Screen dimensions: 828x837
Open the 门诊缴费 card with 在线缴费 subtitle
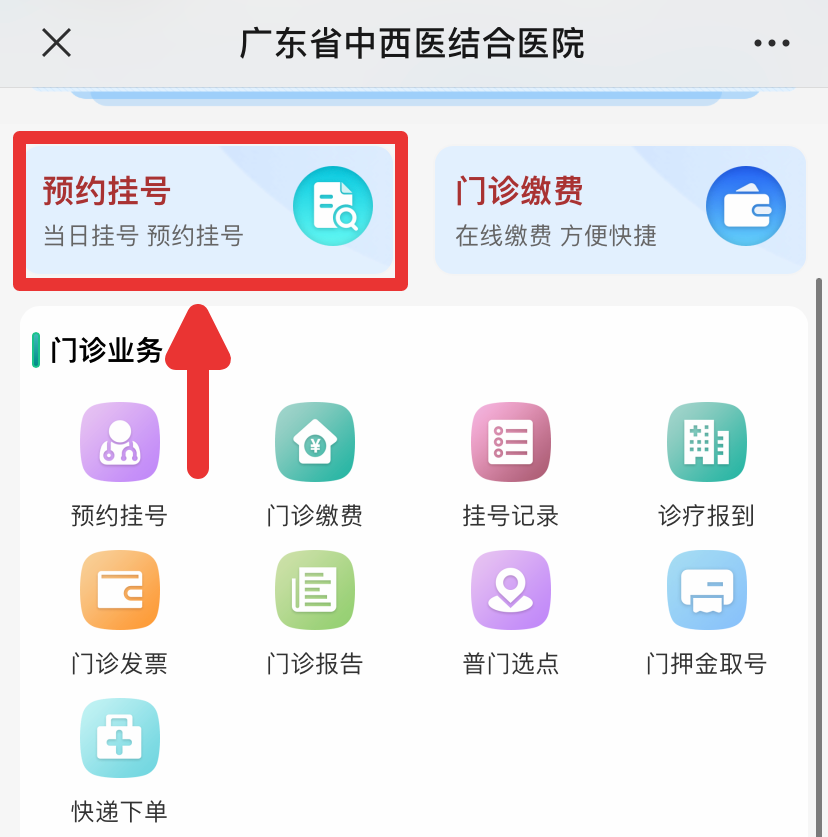[620, 210]
